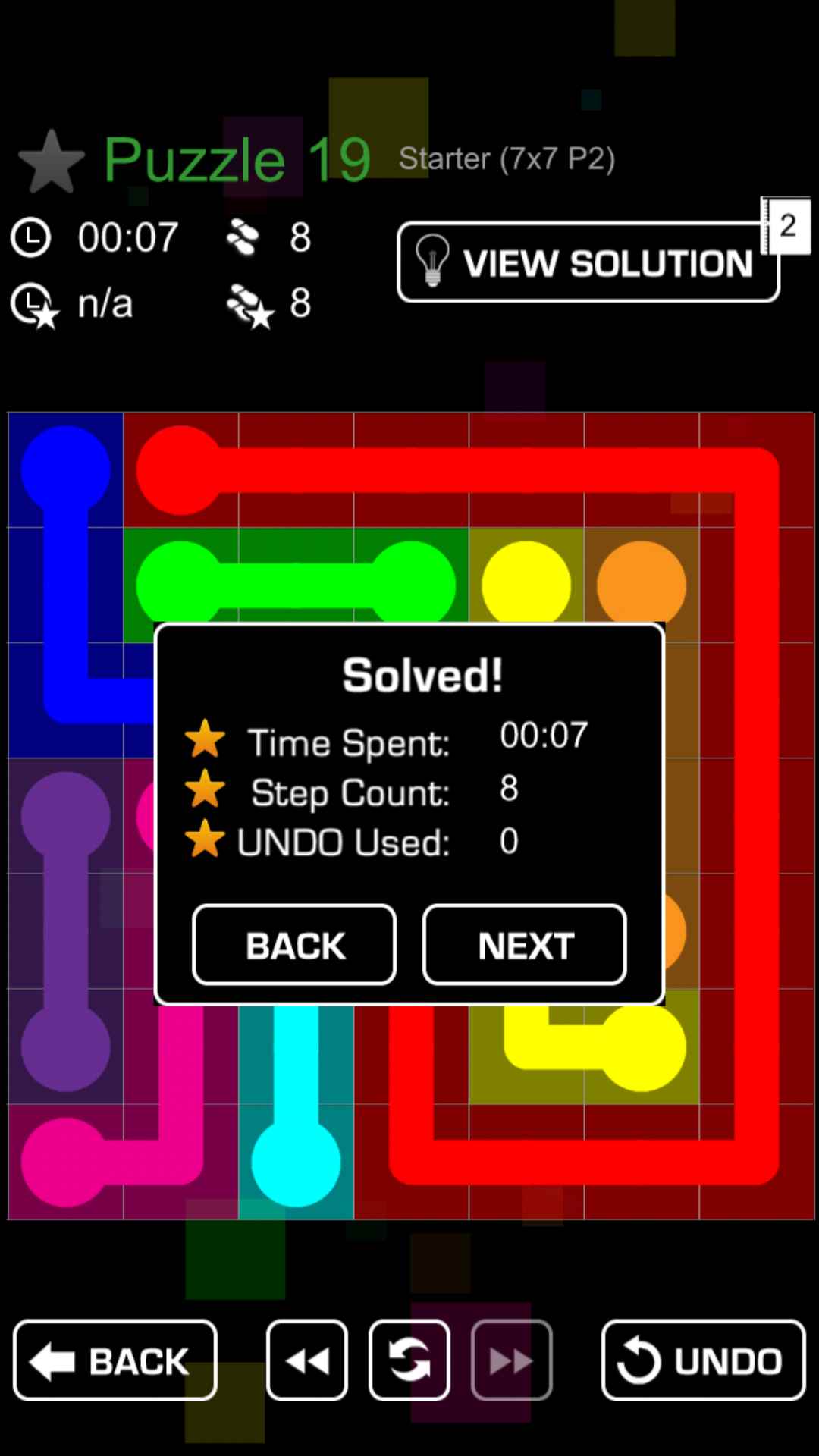Restart the puzzle with the refresh icon

click(x=409, y=1360)
